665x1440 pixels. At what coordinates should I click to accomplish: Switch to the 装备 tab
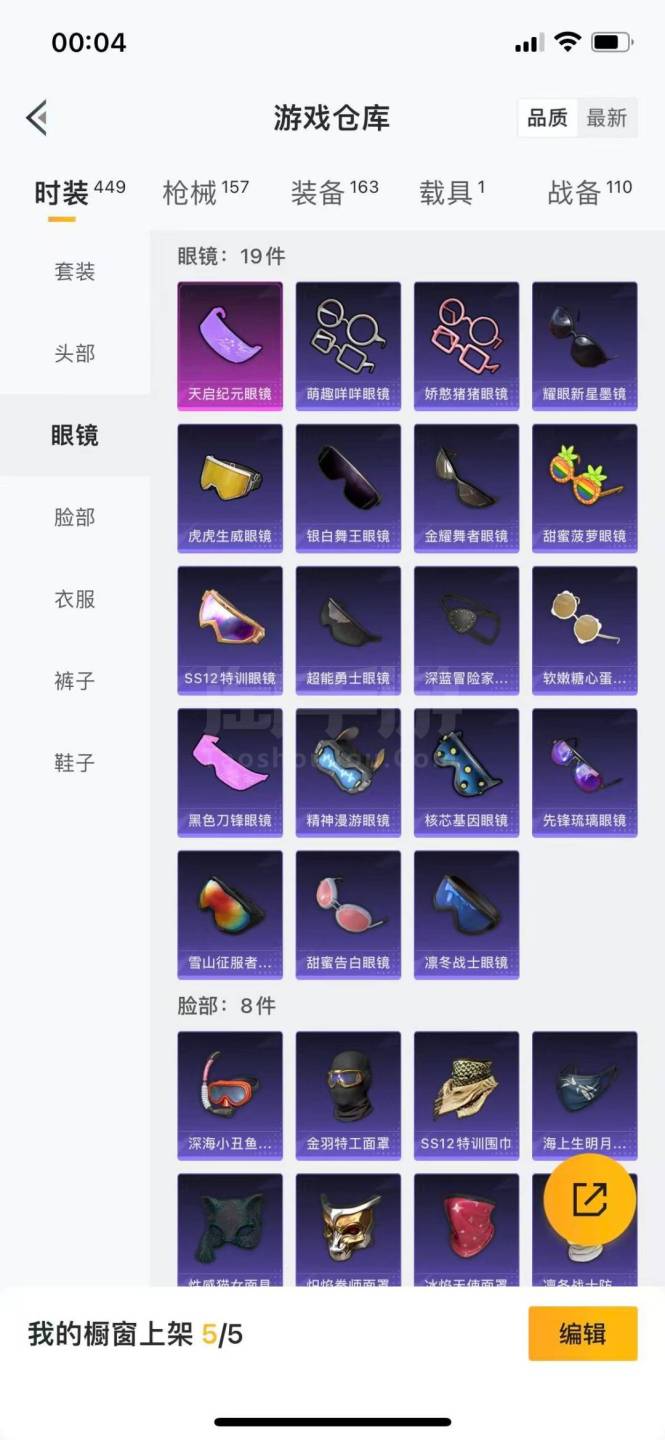pyautogui.click(x=334, y=192)
